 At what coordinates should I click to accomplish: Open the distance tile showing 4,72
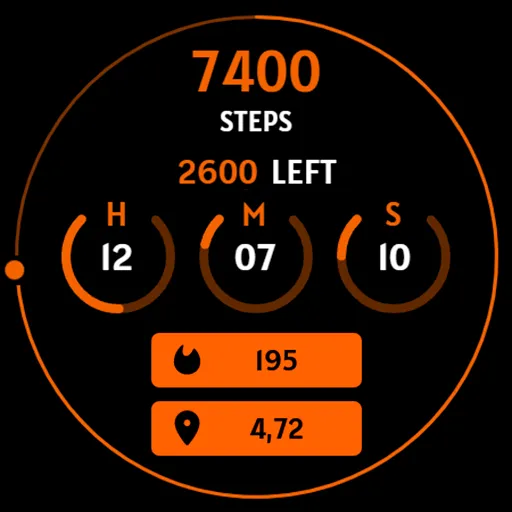tap(256, 428)
